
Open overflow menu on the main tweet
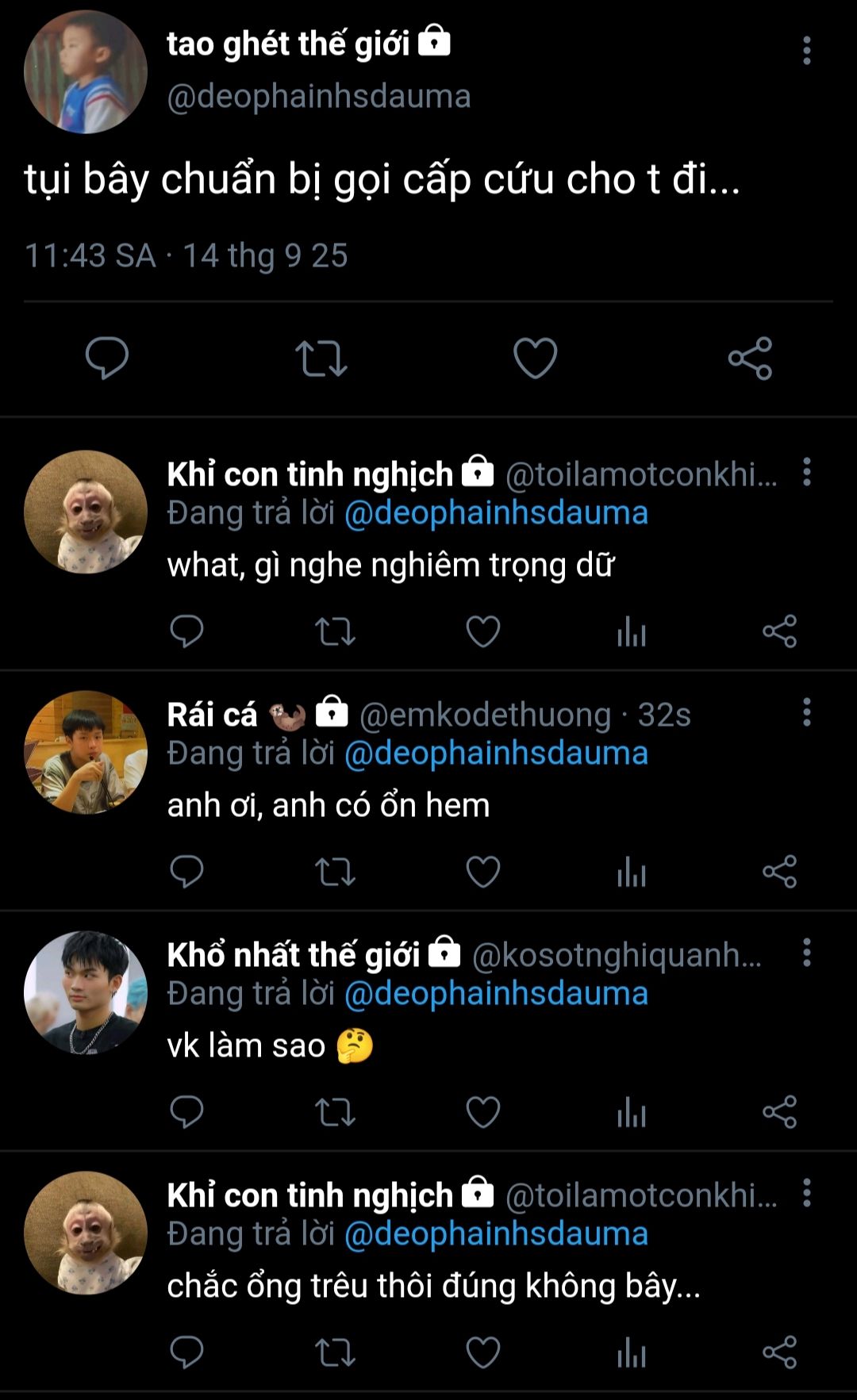tap(806, 50)
